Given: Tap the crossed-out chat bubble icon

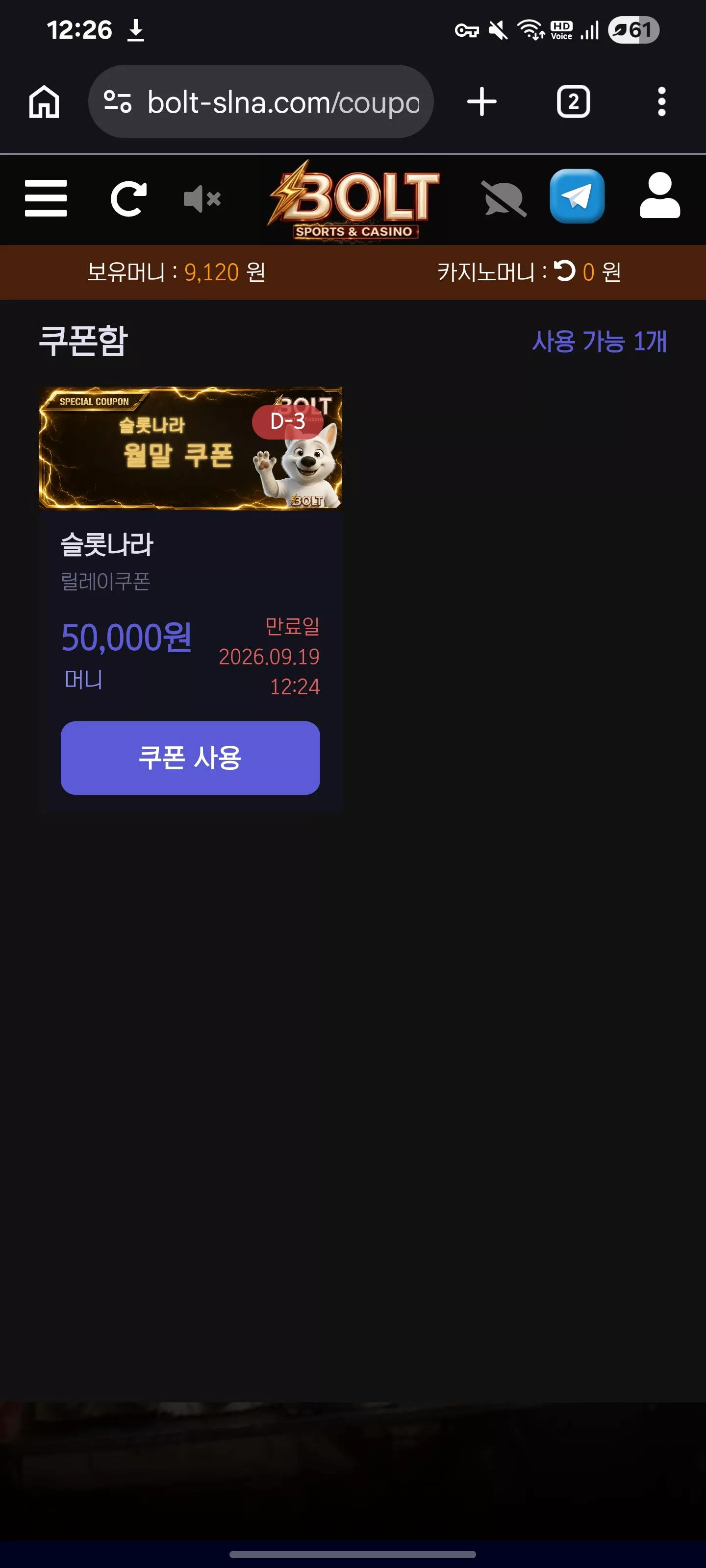Looking at the screenshot, I should tap(504, 198).
